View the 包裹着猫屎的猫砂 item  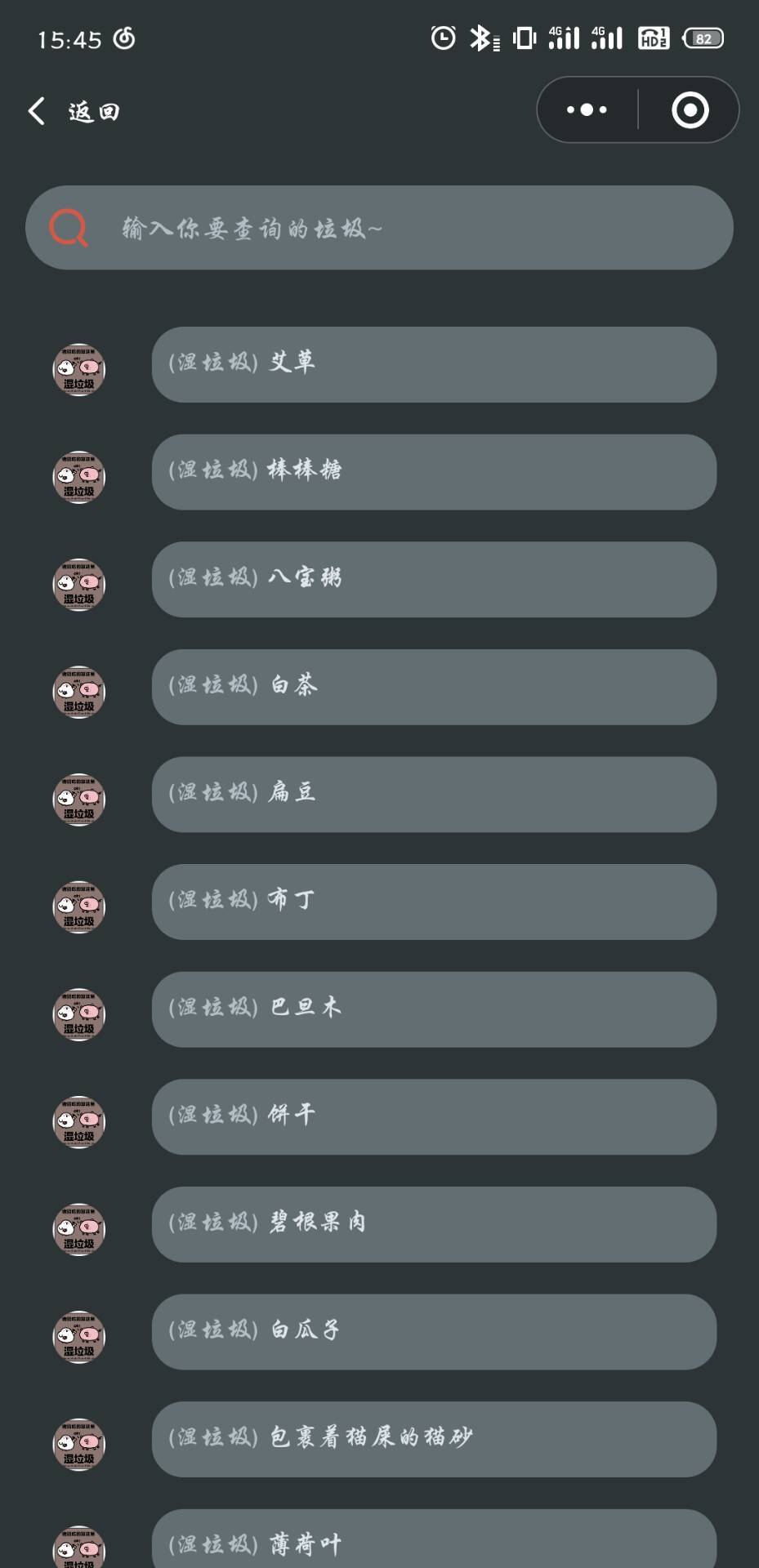click(434, 1439)
